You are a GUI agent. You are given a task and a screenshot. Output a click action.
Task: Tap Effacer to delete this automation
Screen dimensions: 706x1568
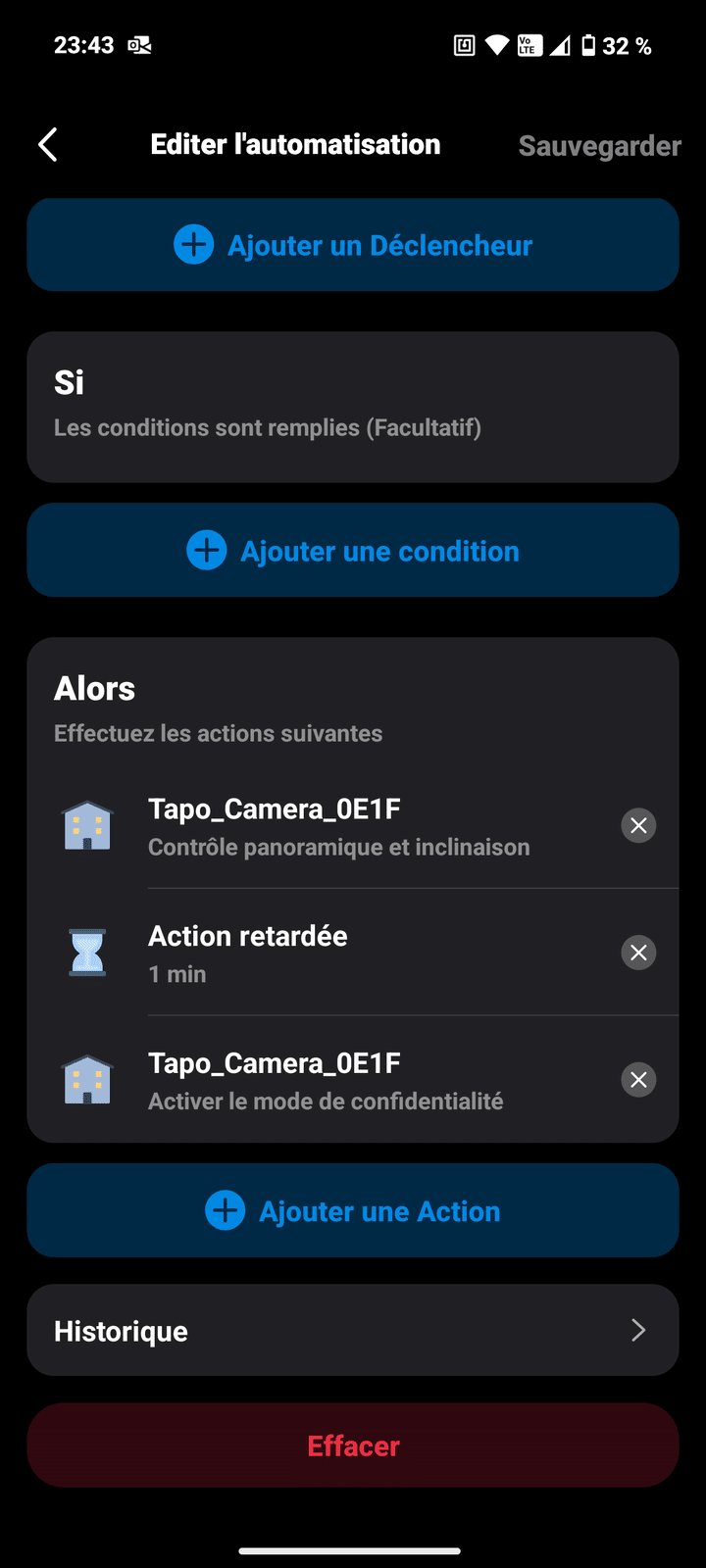point(353,1445)
